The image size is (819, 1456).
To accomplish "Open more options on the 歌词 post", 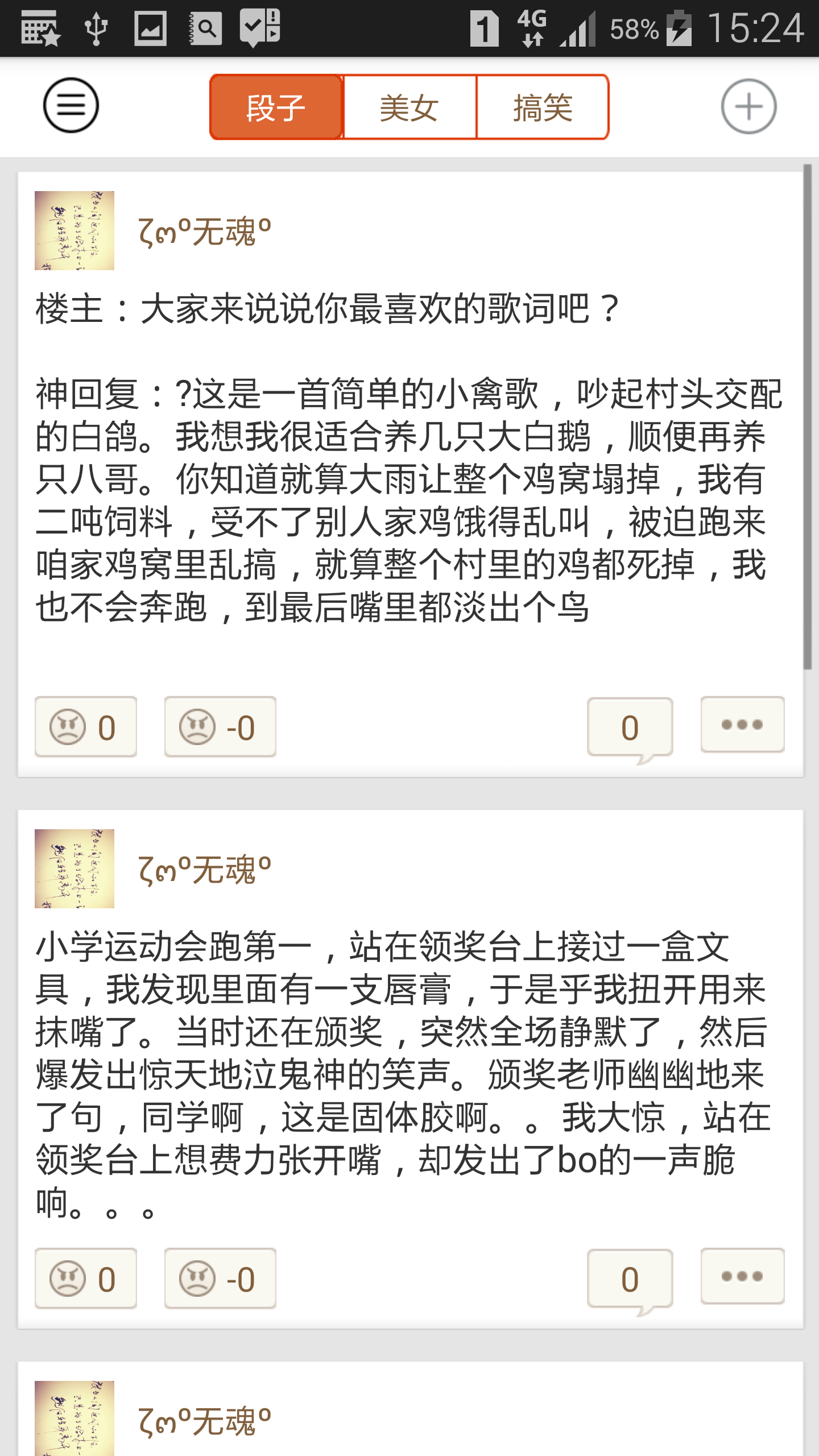I will coord(742,725).
